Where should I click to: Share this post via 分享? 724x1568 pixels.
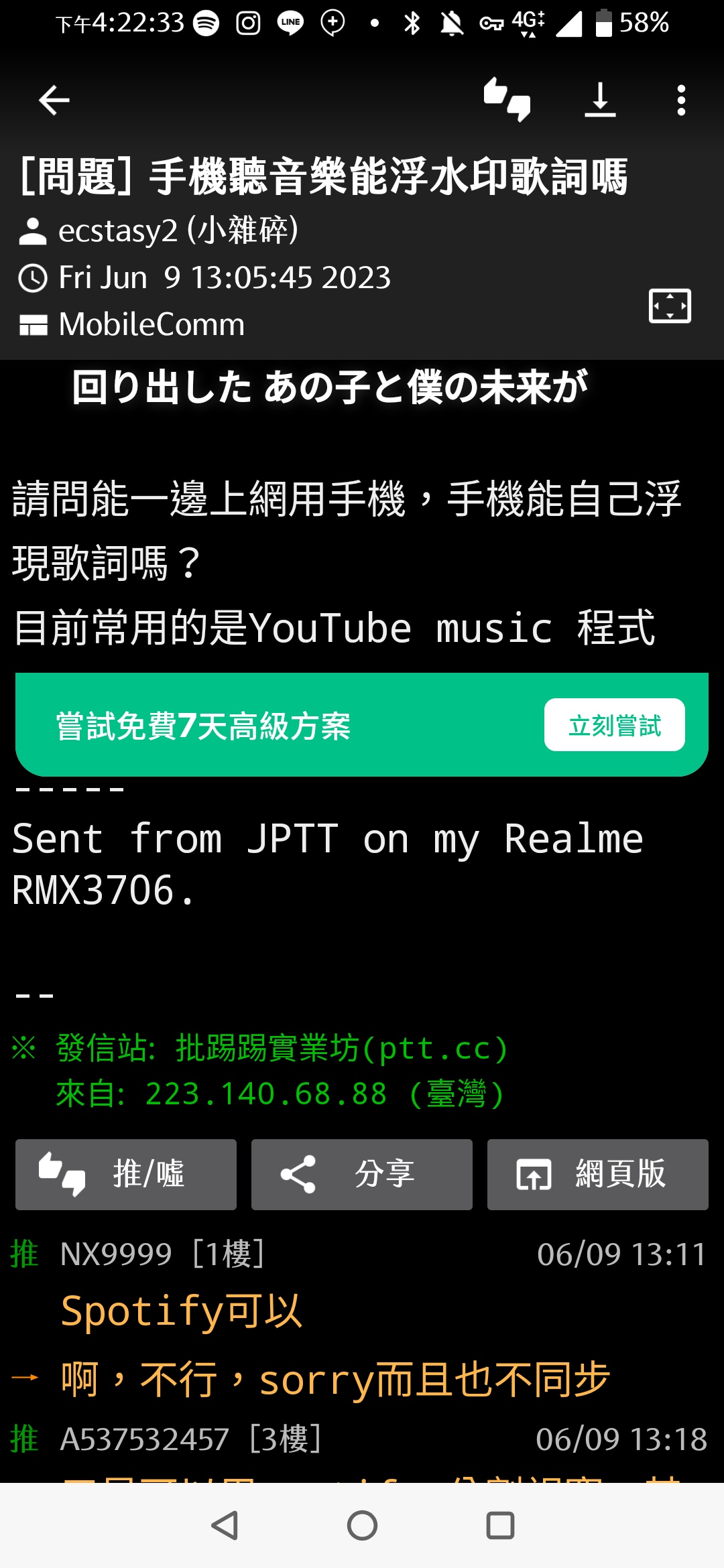[x=362, y=1174]
